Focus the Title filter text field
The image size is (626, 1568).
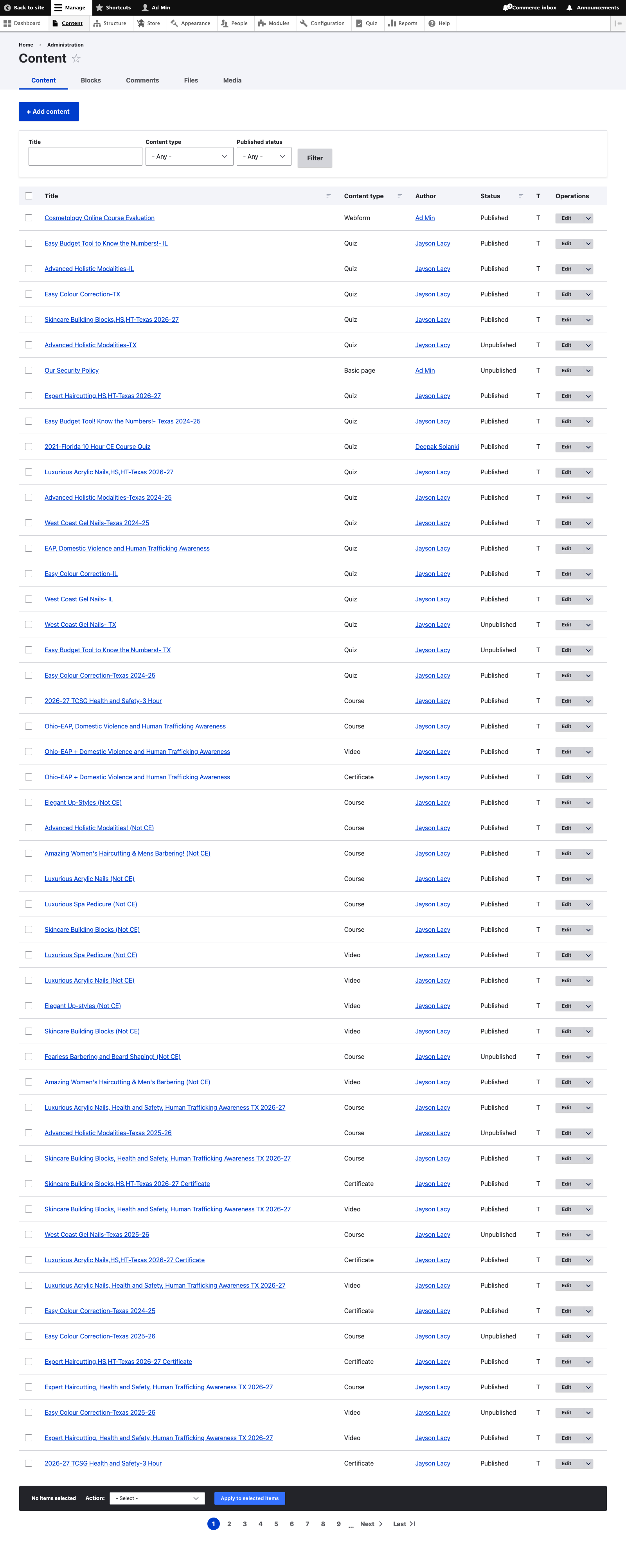pos(85,156)
